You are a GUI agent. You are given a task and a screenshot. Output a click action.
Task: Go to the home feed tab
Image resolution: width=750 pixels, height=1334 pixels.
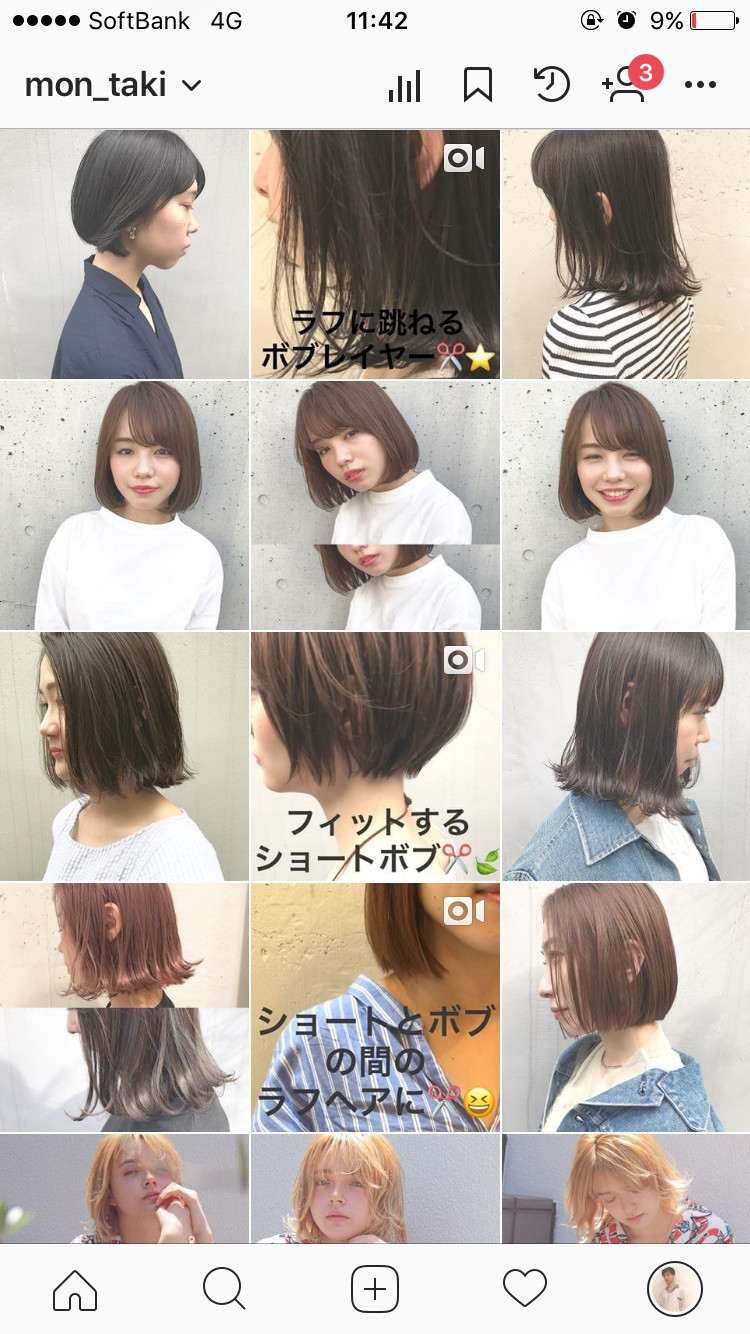coord(75,1289)
